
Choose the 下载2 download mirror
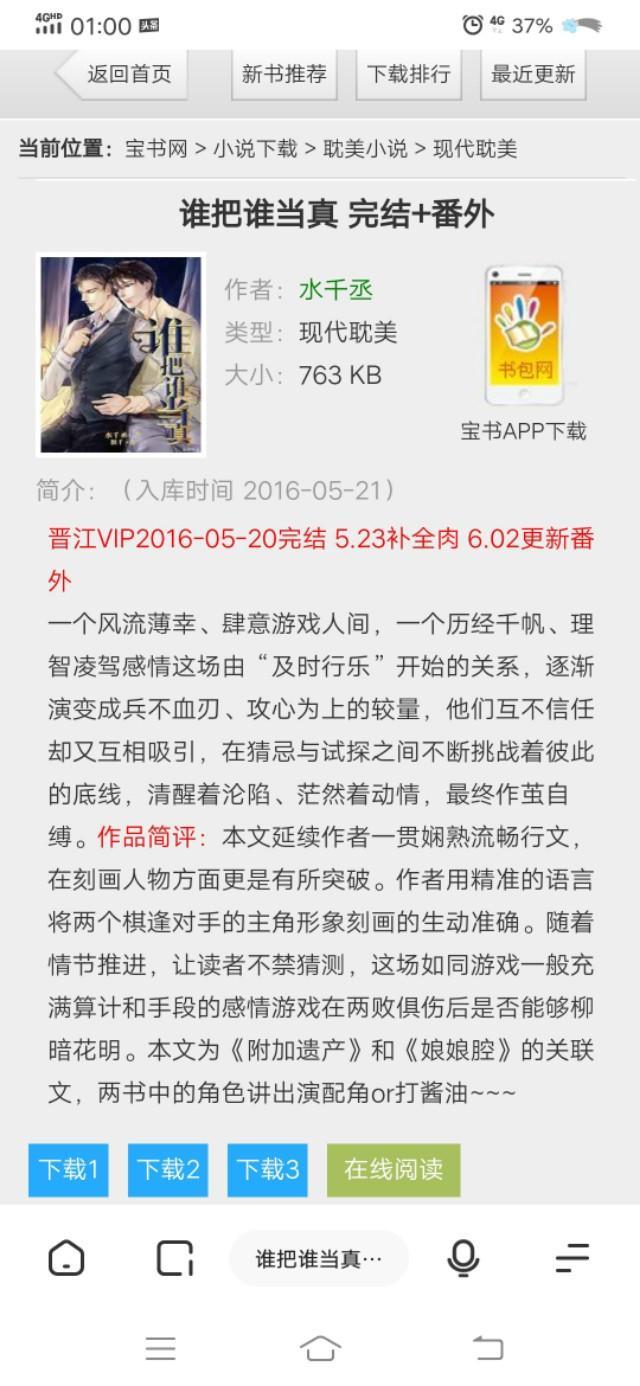click(x=168, y=1169)
